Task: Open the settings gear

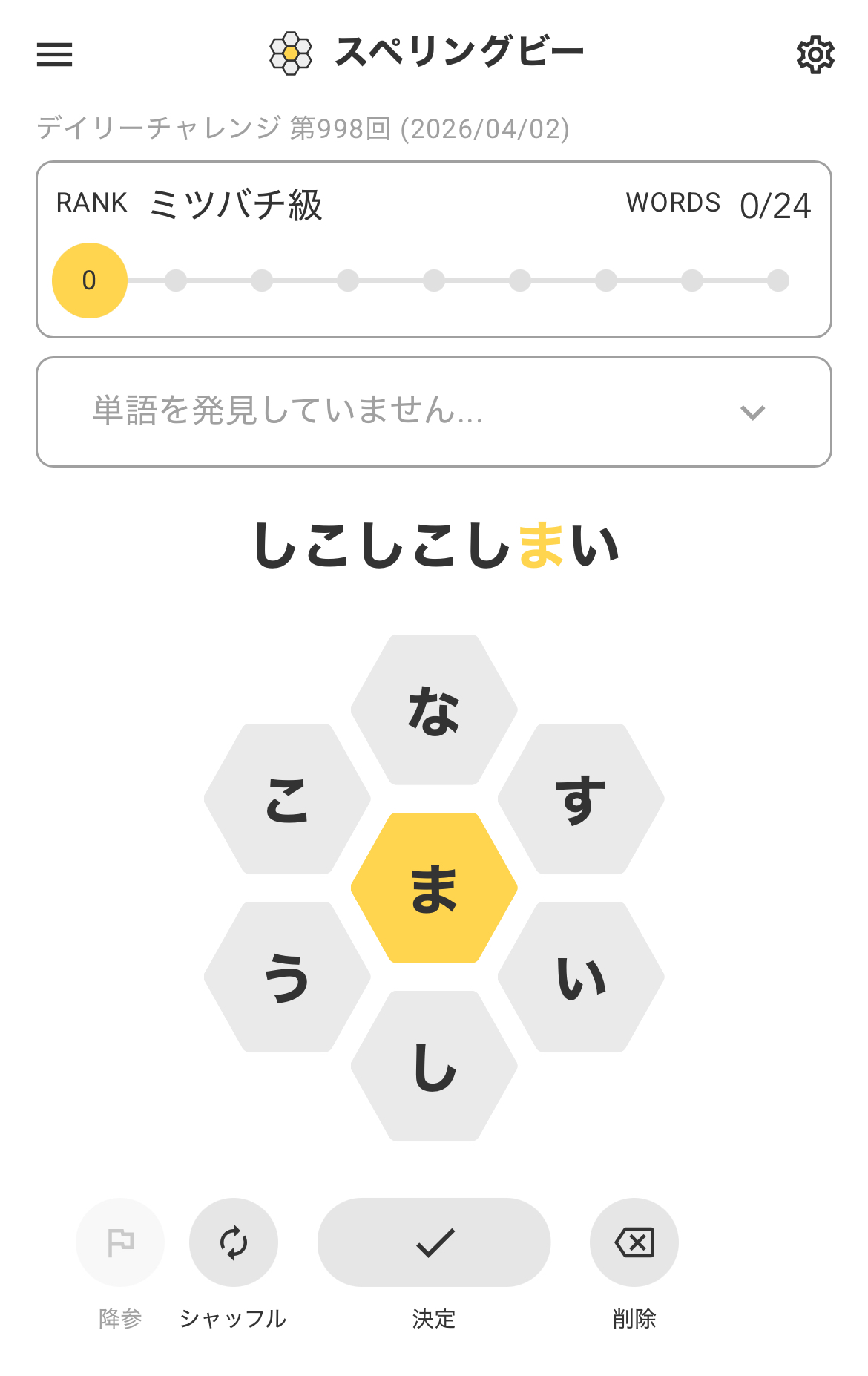Action: pos(815,54)
